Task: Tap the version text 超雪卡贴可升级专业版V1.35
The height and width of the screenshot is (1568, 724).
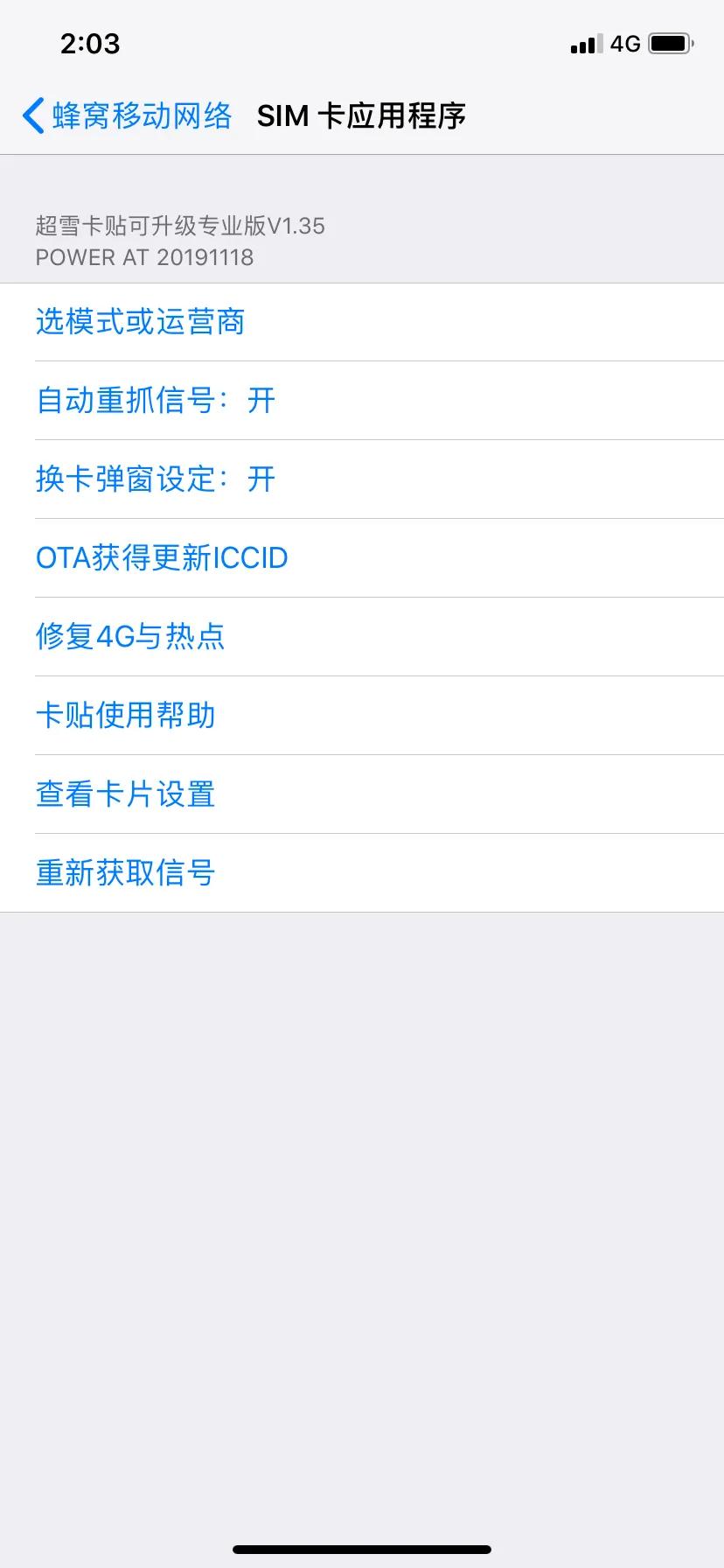Action: (179, 226)
